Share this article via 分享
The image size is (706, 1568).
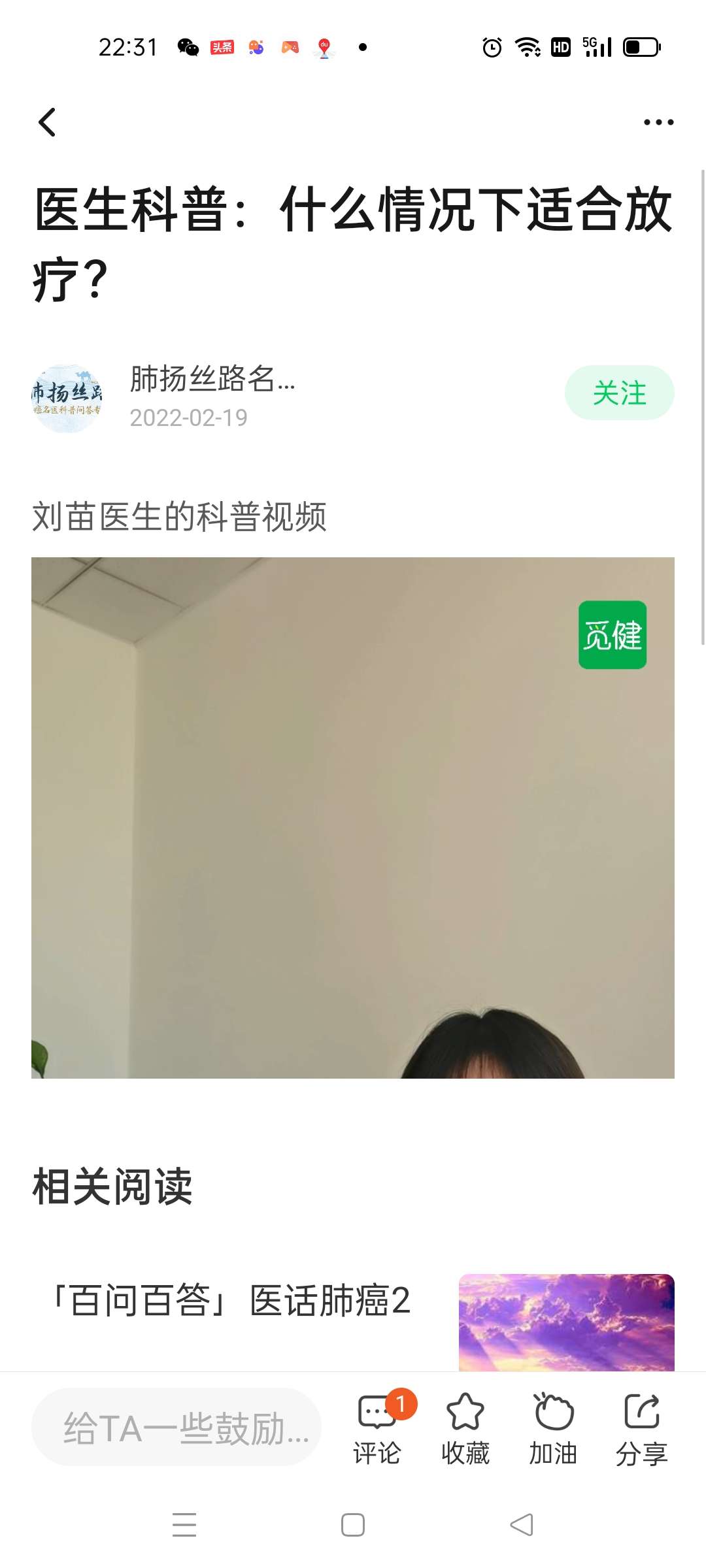tap(641, 1428)
